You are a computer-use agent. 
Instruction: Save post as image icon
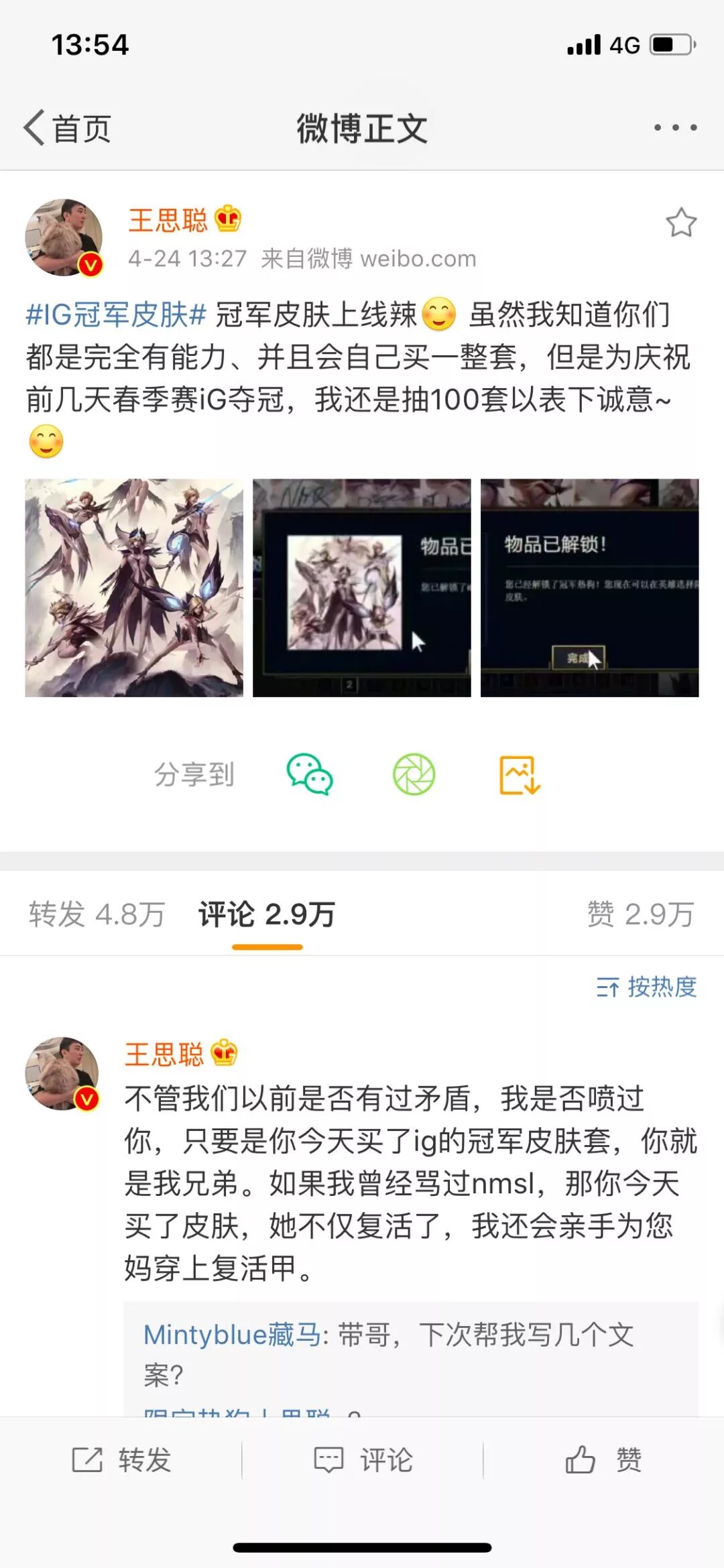(520, 775)
